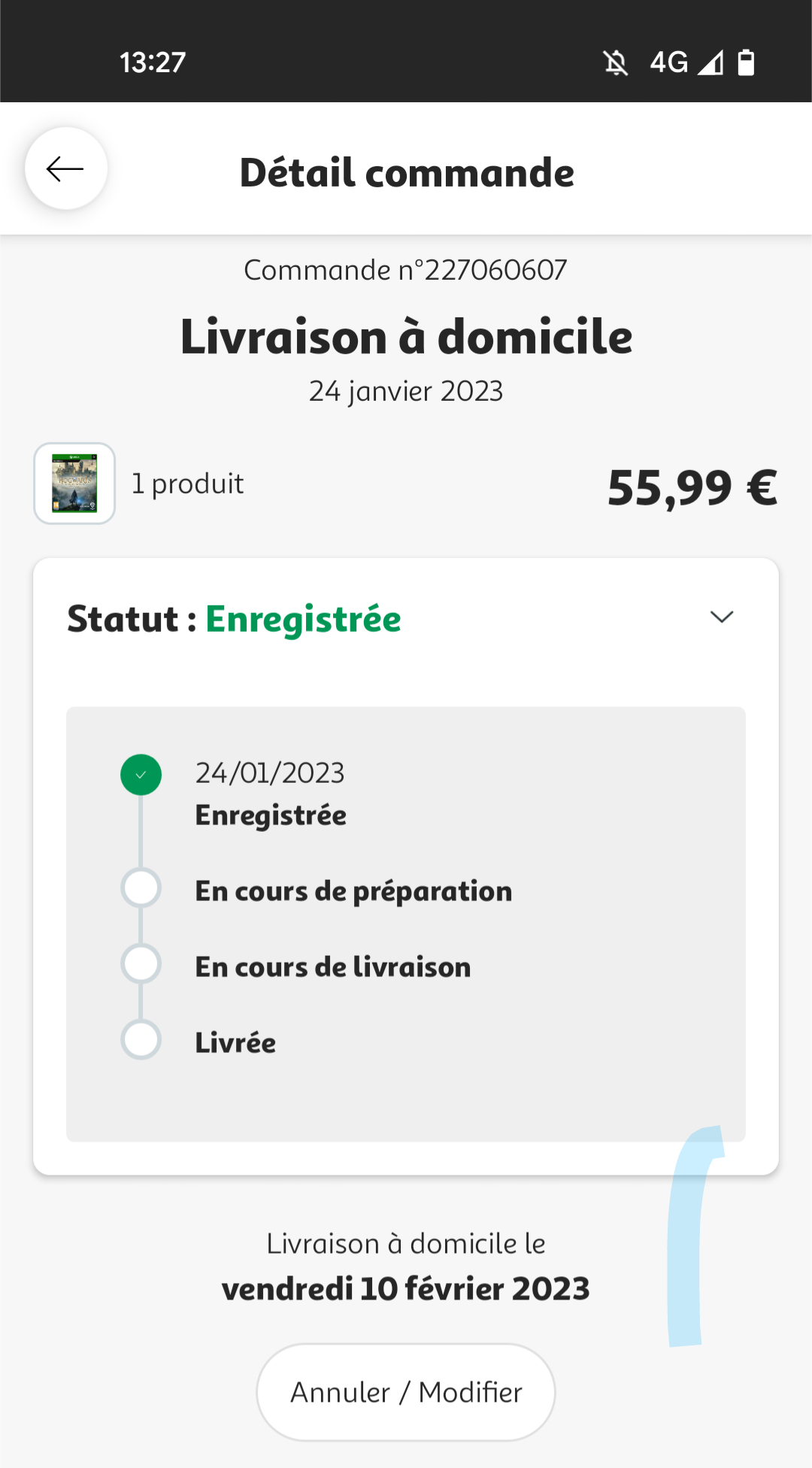The image size is (812, 1468).
Task: Collapse the Statut Enregistrée section
Action: (721, 617)
